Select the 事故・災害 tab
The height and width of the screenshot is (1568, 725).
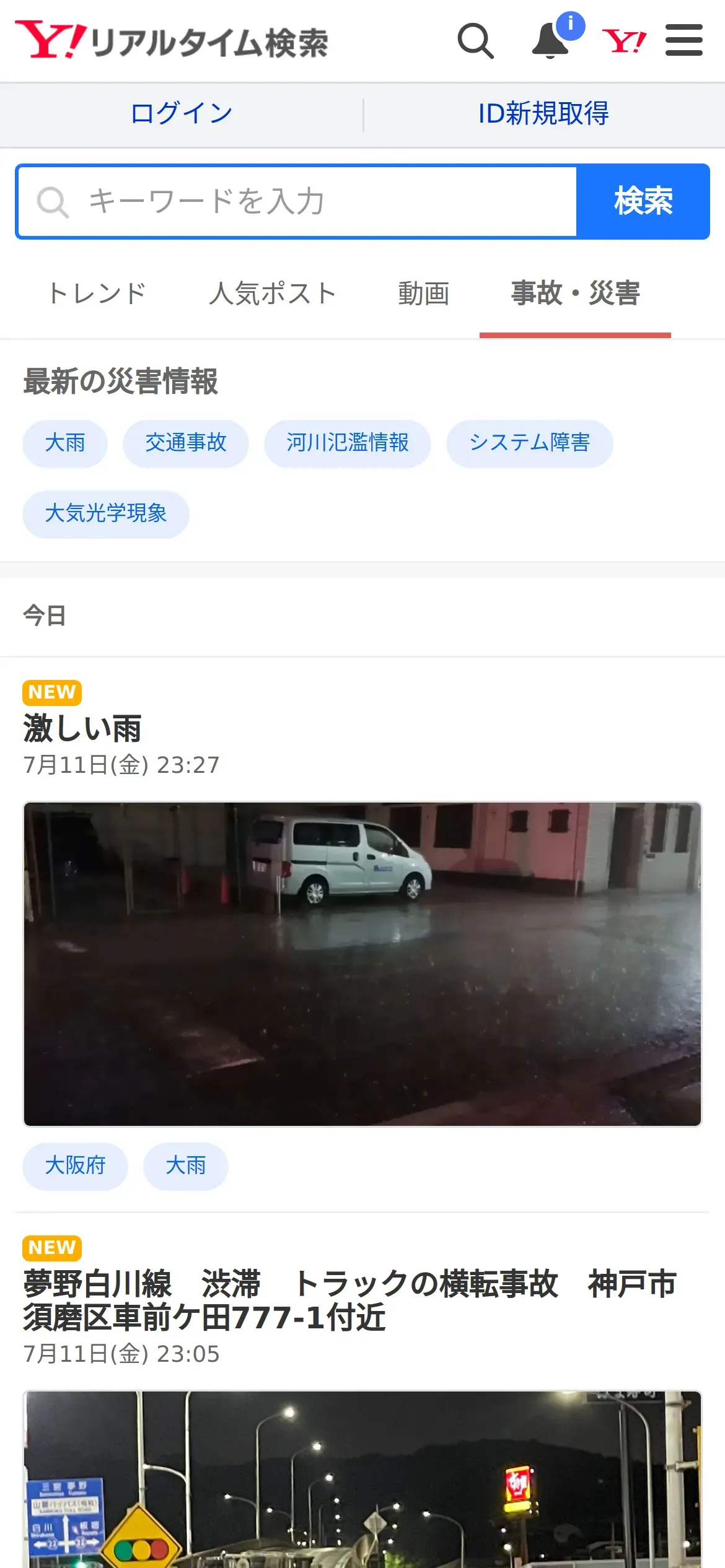(x=575, y=294)
